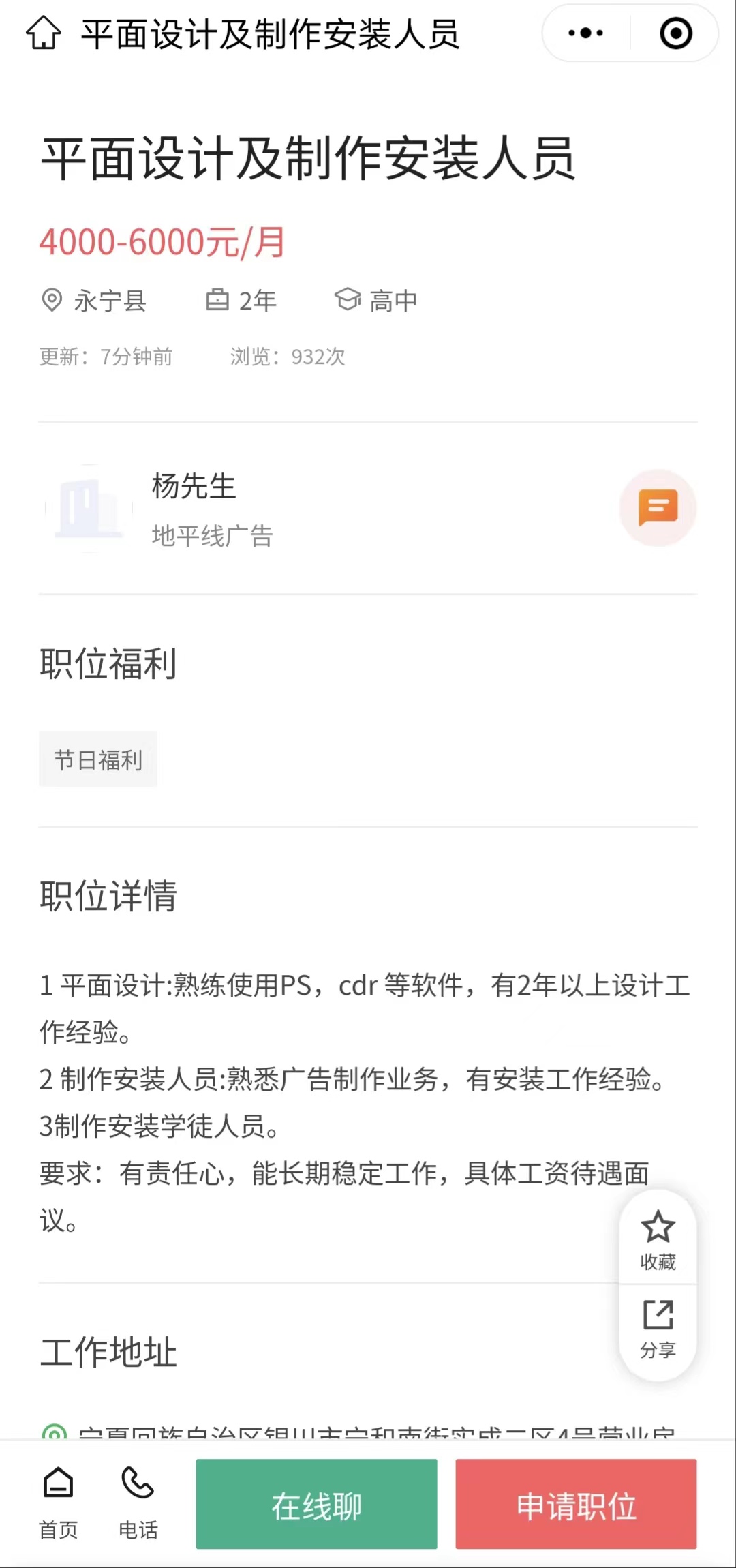Call the recruiter with 电话

coord(138,1503)
